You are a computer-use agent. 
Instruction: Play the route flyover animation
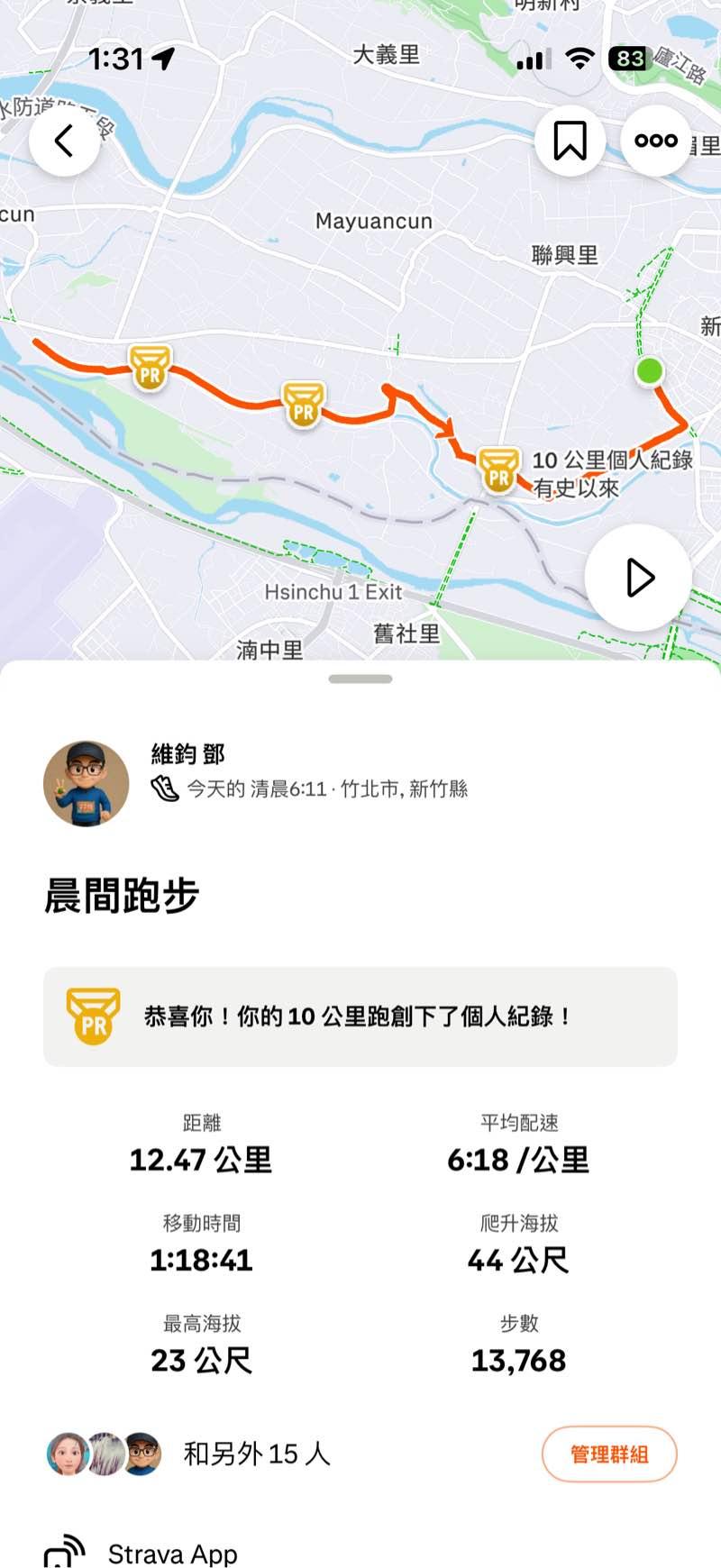point(638,578)
